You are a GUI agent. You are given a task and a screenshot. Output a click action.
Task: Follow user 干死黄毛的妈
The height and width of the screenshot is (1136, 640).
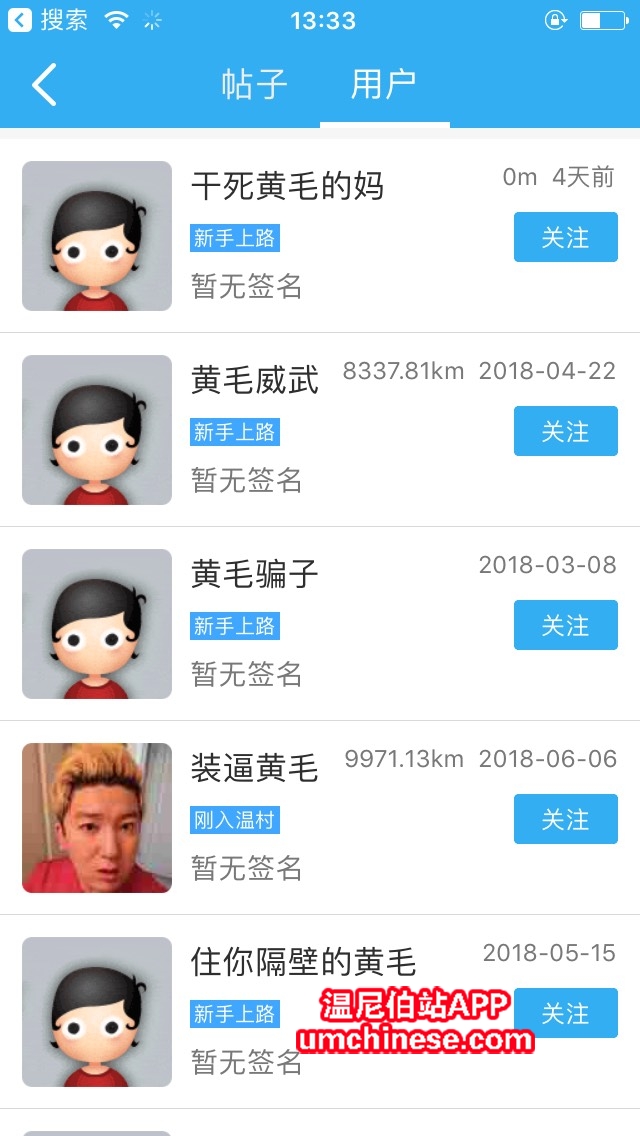coord(565,238)
